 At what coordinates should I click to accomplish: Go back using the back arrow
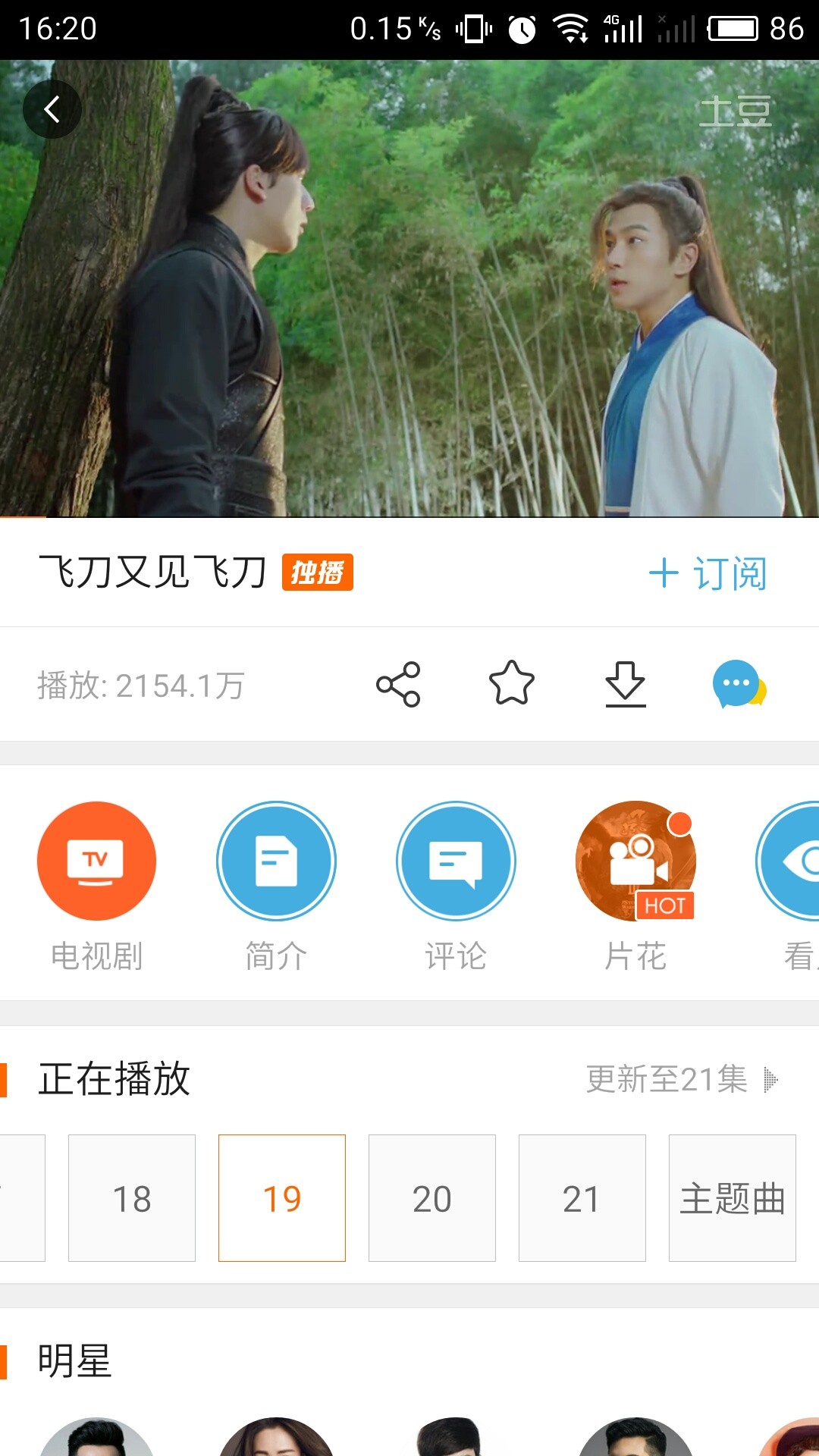tap(52, 108)
